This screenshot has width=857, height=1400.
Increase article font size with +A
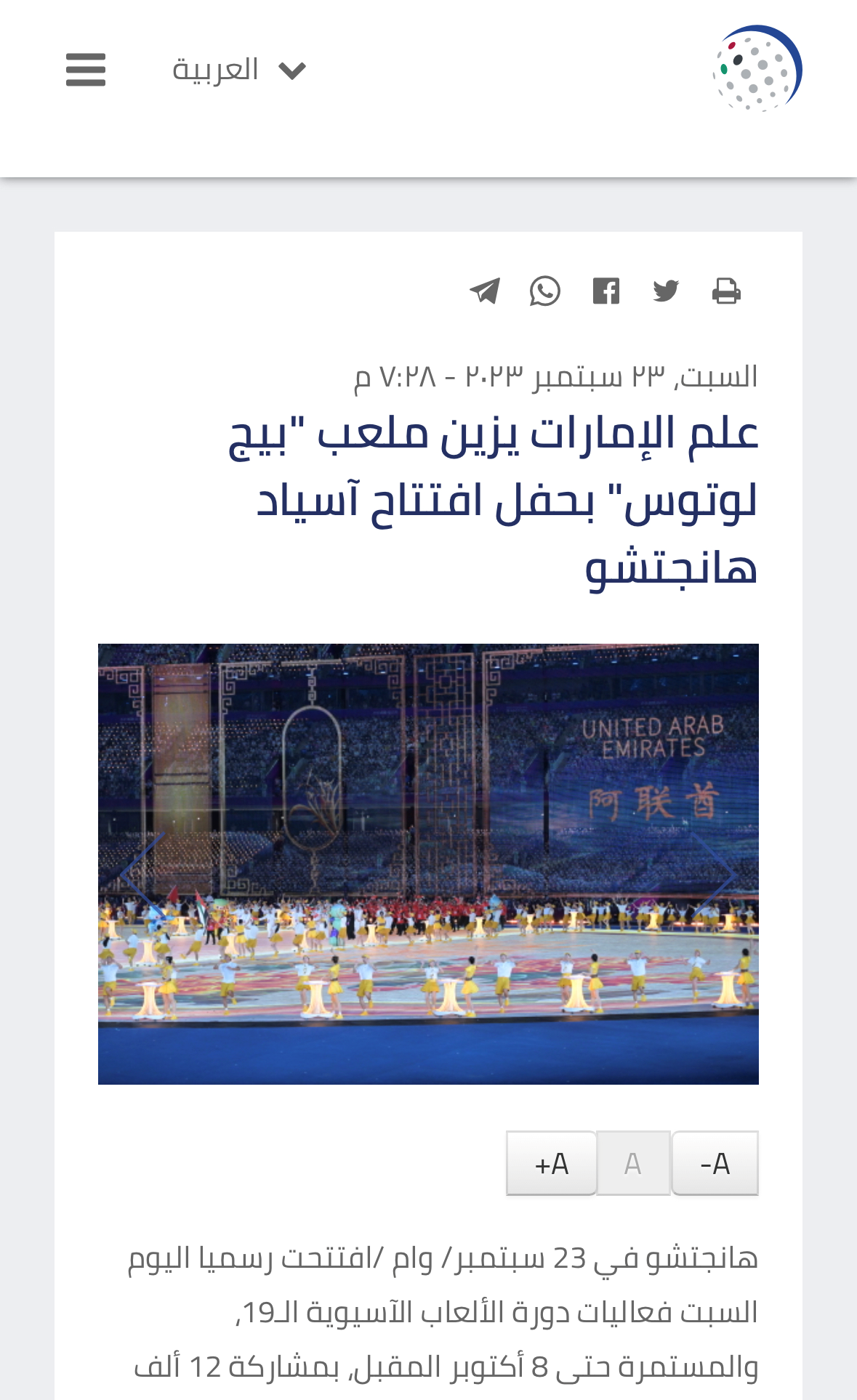(552, 1164)
